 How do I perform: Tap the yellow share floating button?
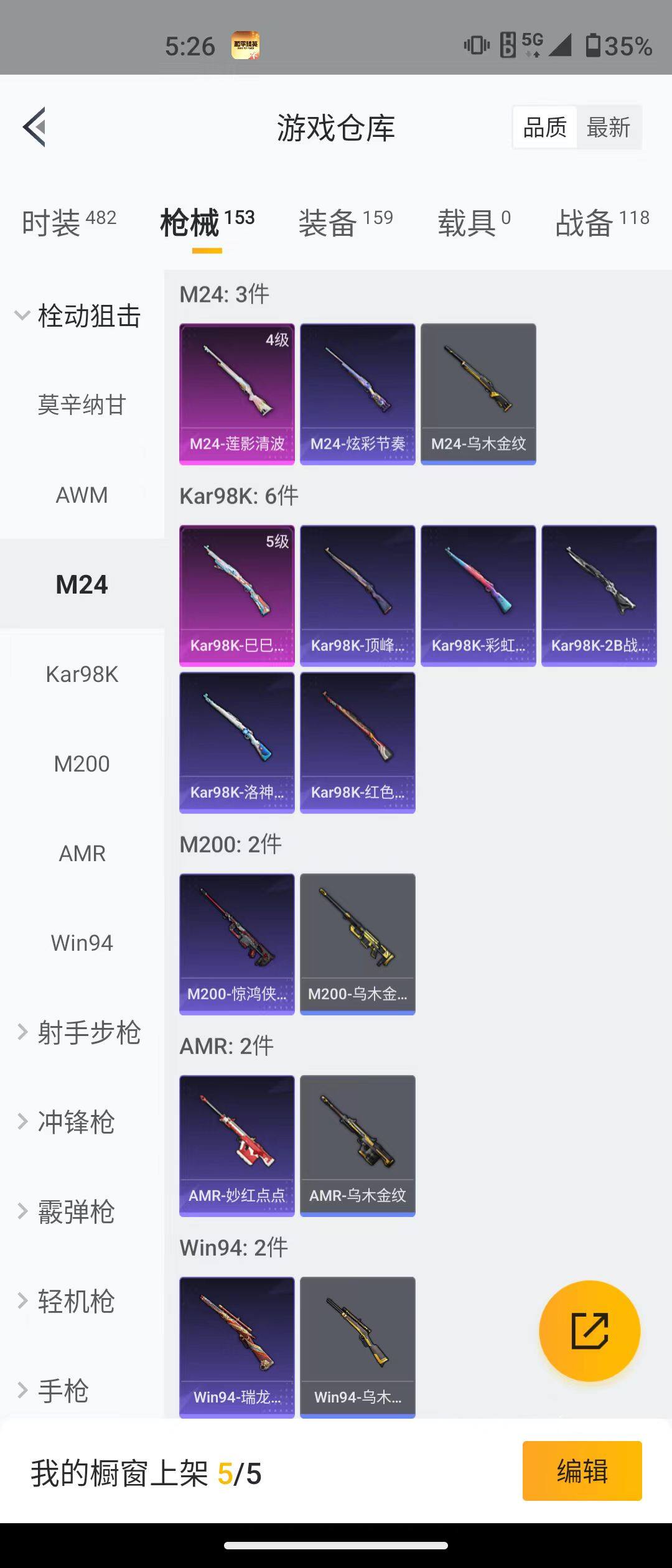tap(589, 1331)
